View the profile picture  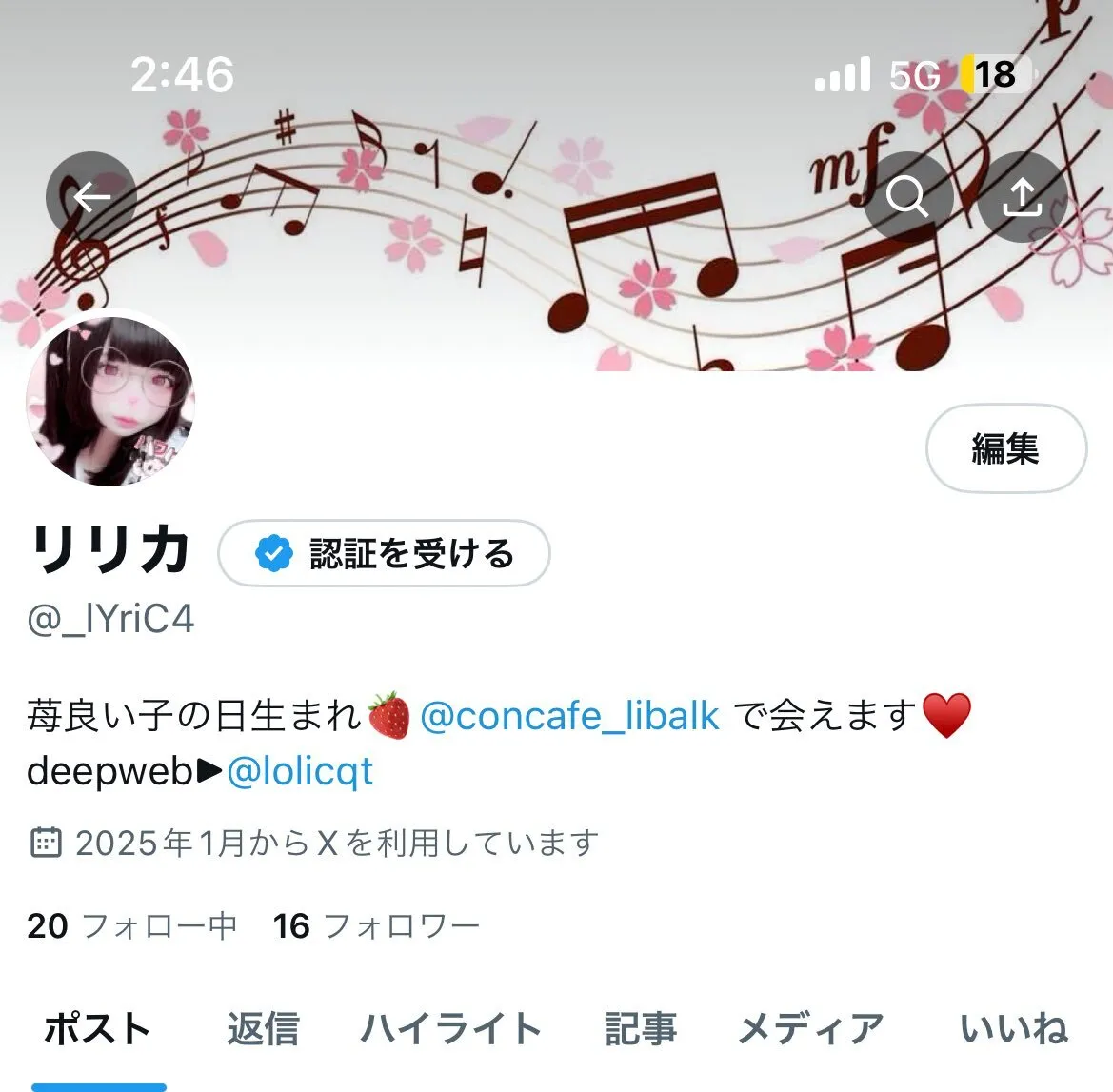pyautogui.click(x=110, y=402)
